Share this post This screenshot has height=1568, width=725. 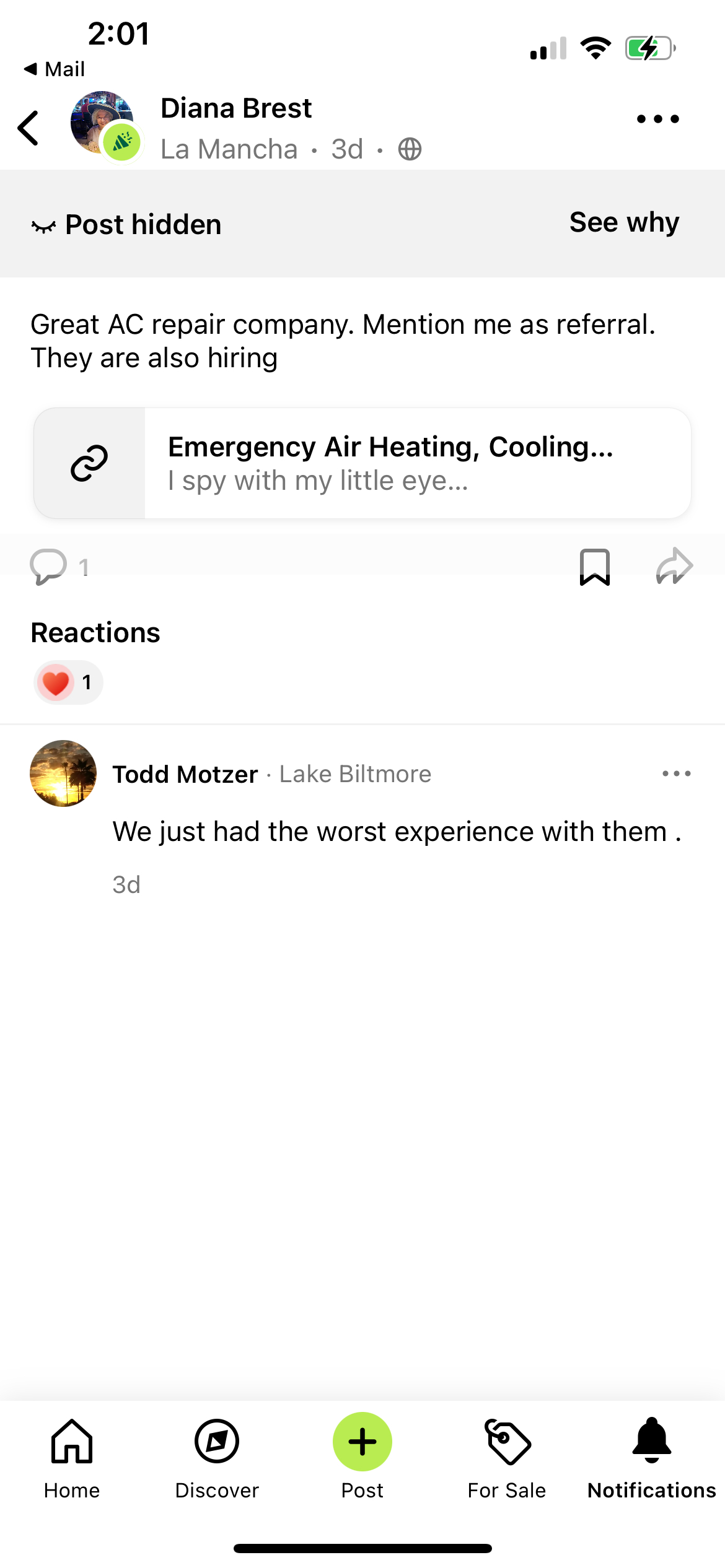(x=674, y=567)
